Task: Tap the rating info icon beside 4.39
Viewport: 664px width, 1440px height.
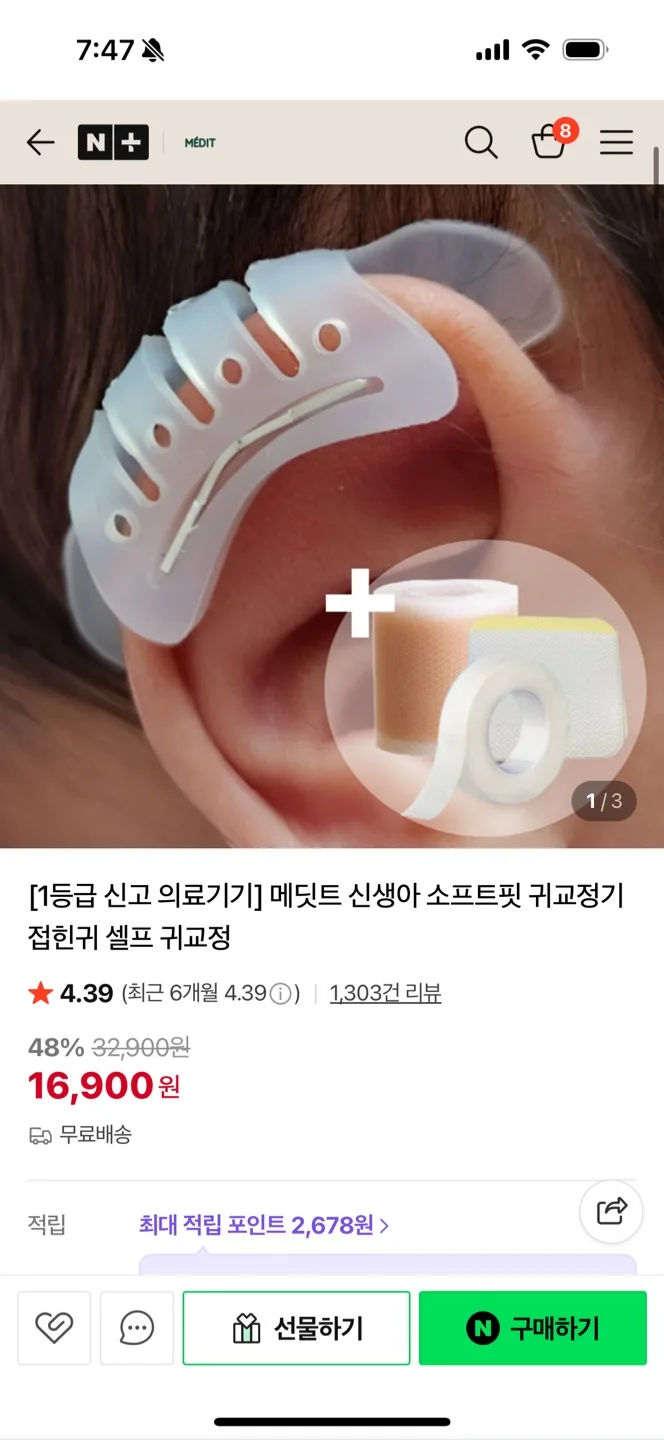Action: 282,994
